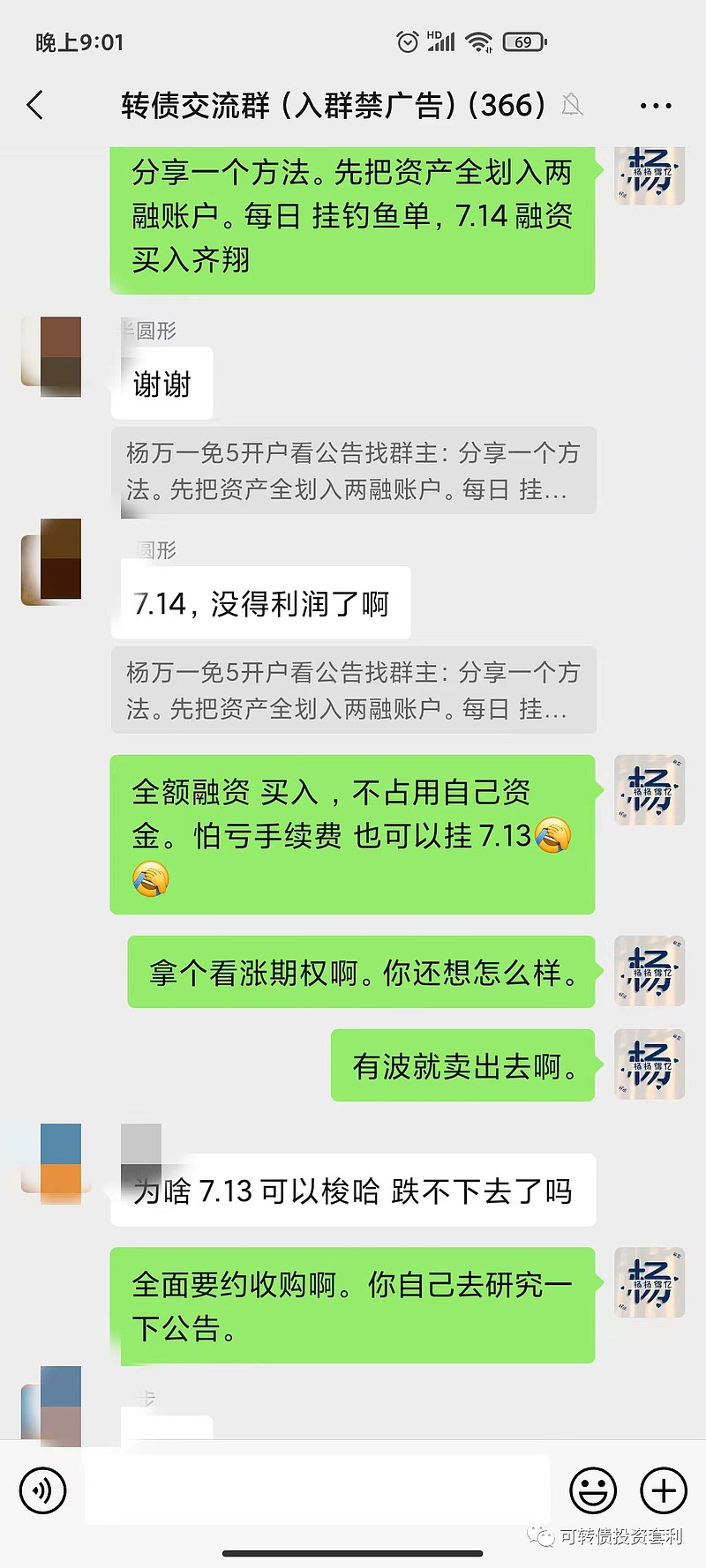The width and height of the screenshot is (706, 1568).
Task: Tap the avatar beside 有波就卖出去啊 message
Action: pyautogui.click(x=650, y=1064)
